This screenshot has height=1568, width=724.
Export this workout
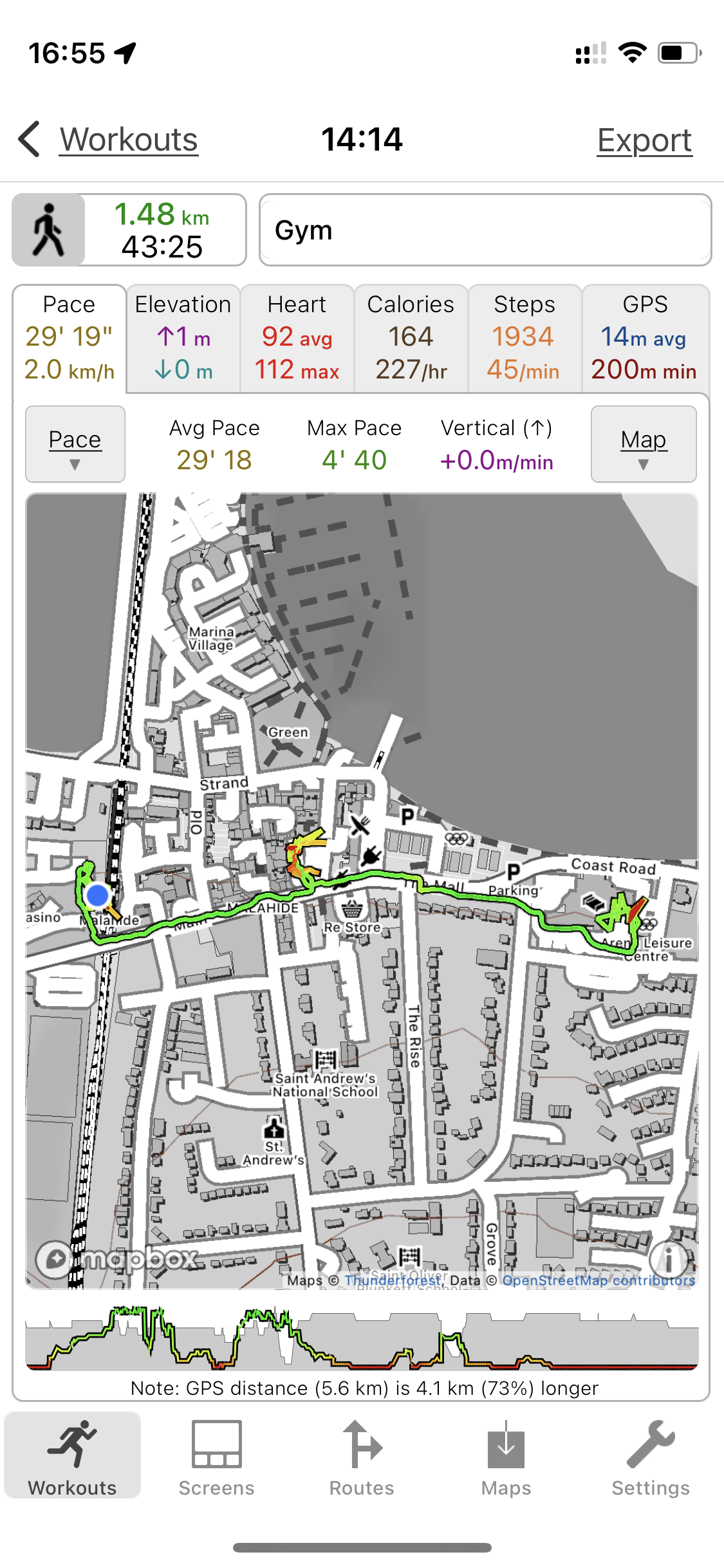644,140
